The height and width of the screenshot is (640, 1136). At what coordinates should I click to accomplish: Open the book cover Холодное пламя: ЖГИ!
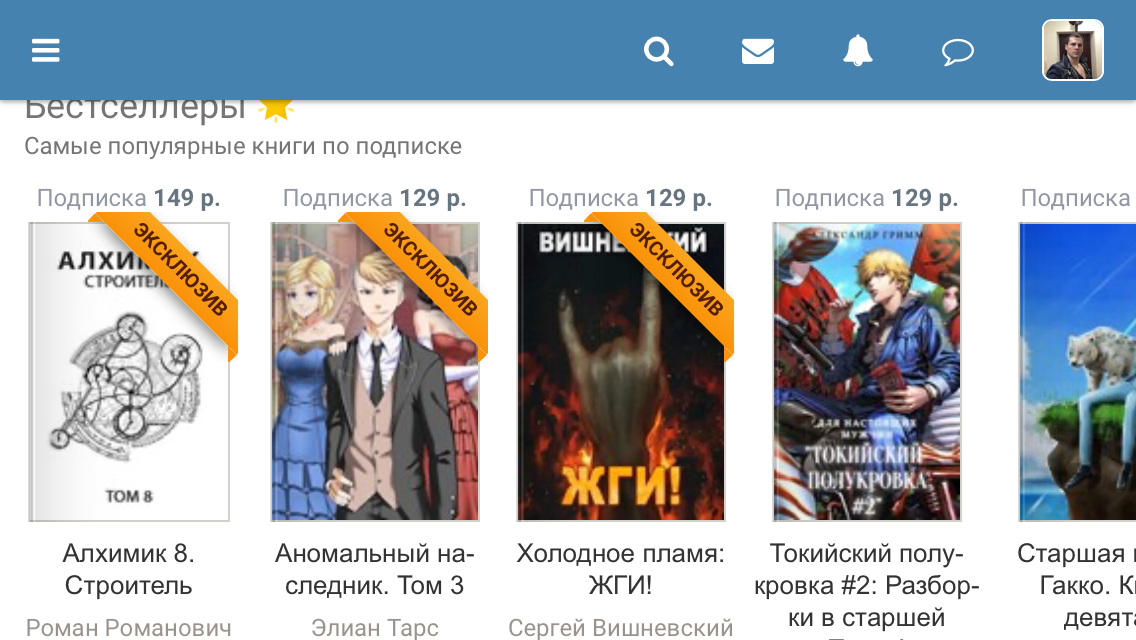pyautogui.click(x=621, y=372)
